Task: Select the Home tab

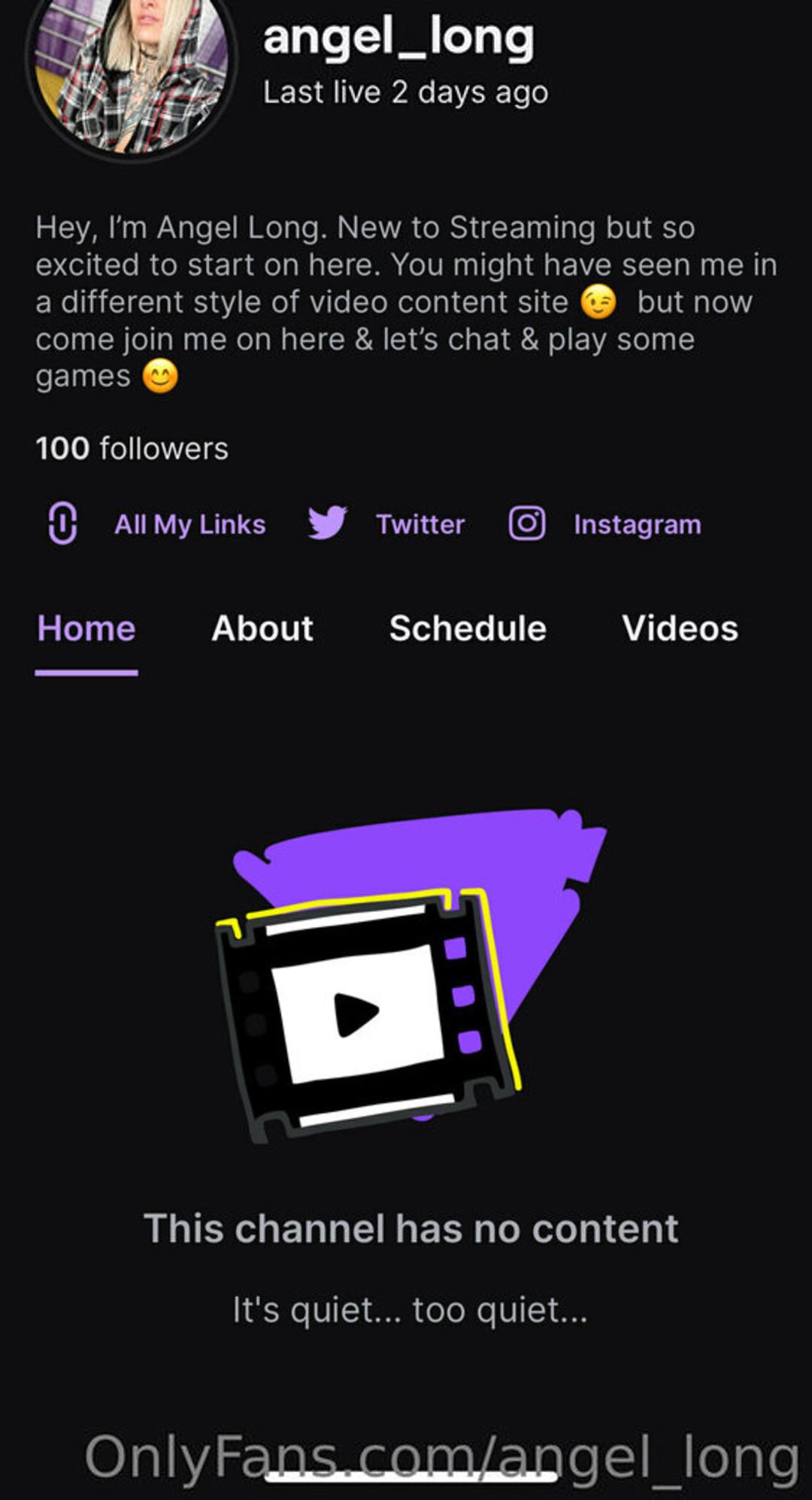Action: click(x=86, y=629)
